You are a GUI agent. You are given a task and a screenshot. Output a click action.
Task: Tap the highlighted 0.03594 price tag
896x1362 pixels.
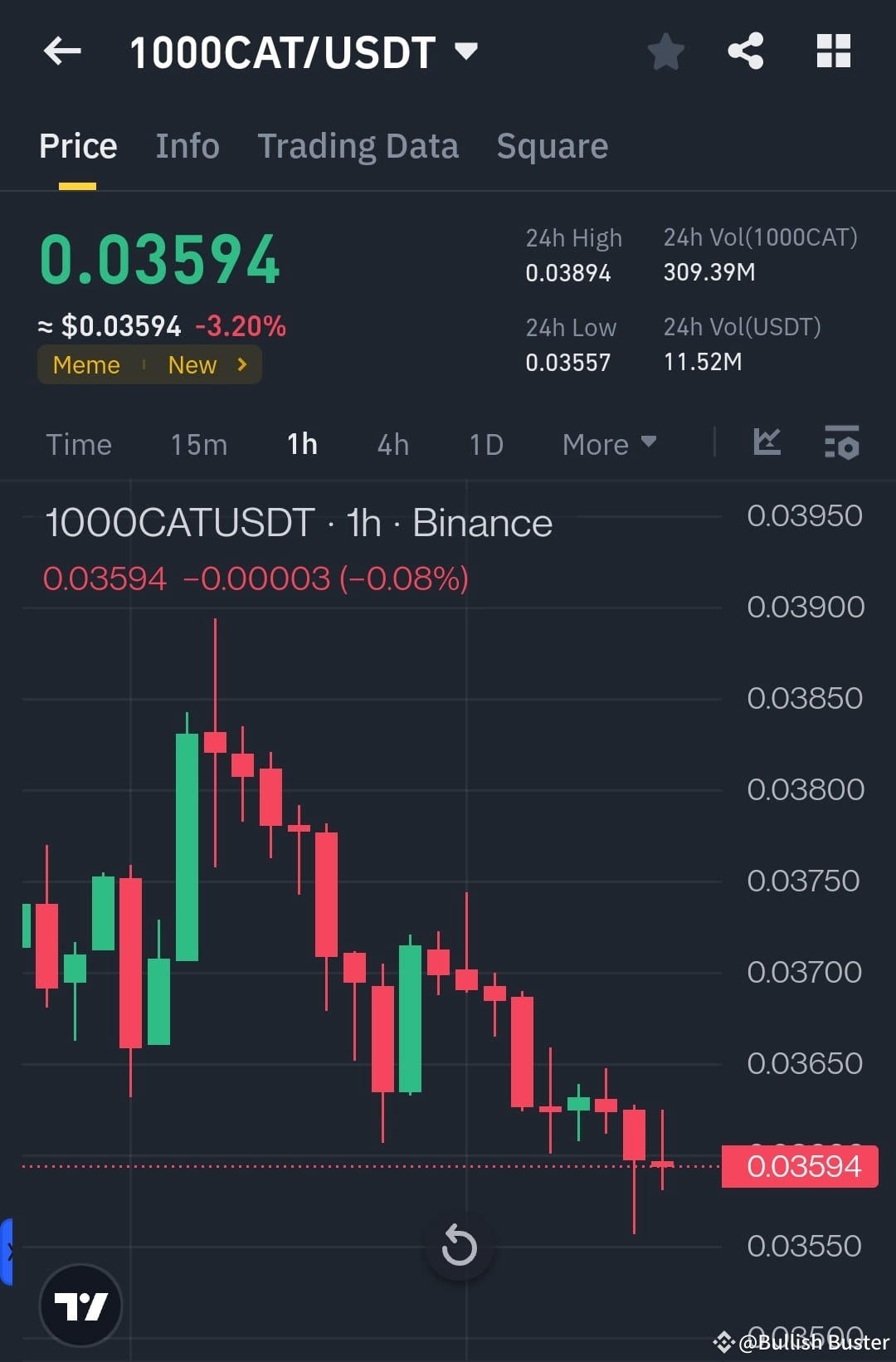(799, 1165)
